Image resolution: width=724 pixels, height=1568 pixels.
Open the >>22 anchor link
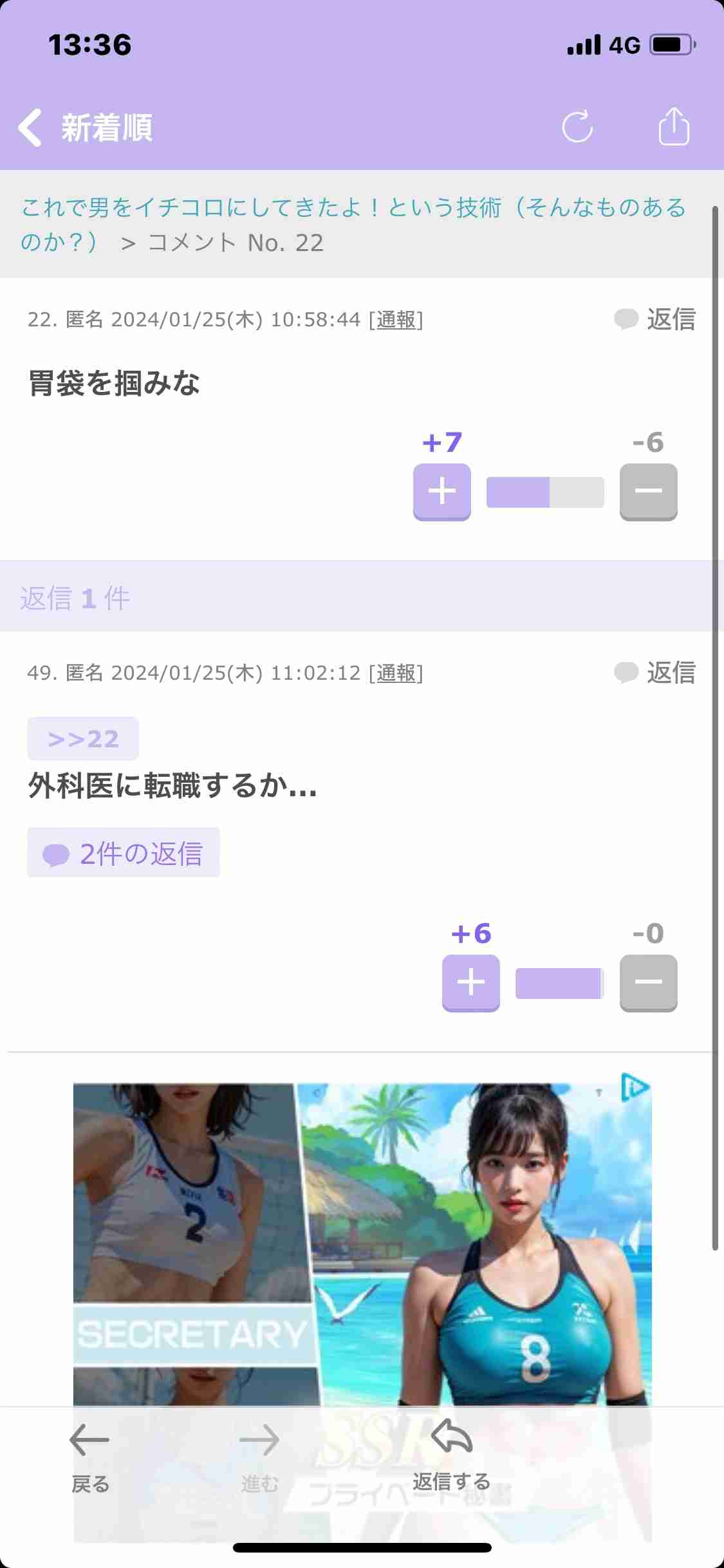[83, 739]
